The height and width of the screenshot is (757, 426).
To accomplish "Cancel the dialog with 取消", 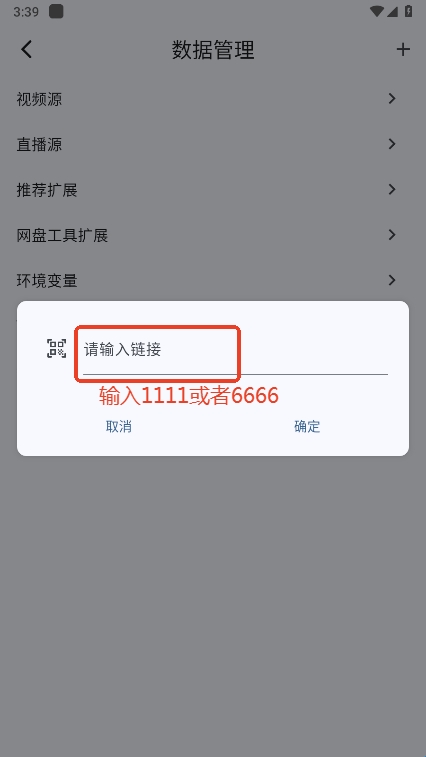I will coord(119,427).
